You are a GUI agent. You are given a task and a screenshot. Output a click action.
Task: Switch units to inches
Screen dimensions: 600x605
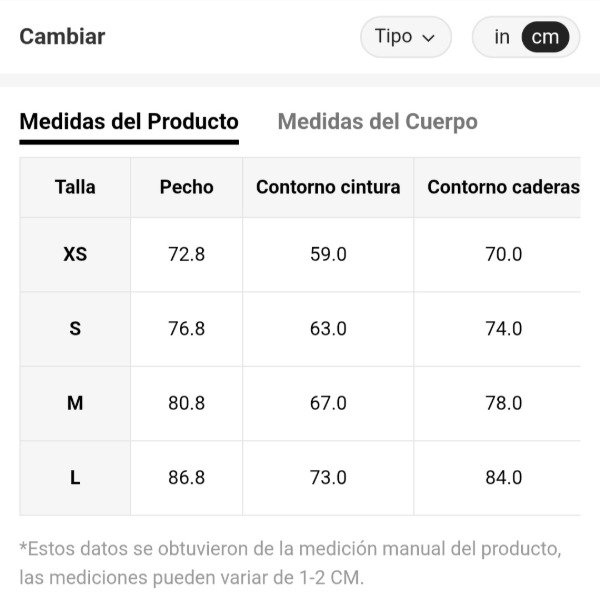pos(501,37)
